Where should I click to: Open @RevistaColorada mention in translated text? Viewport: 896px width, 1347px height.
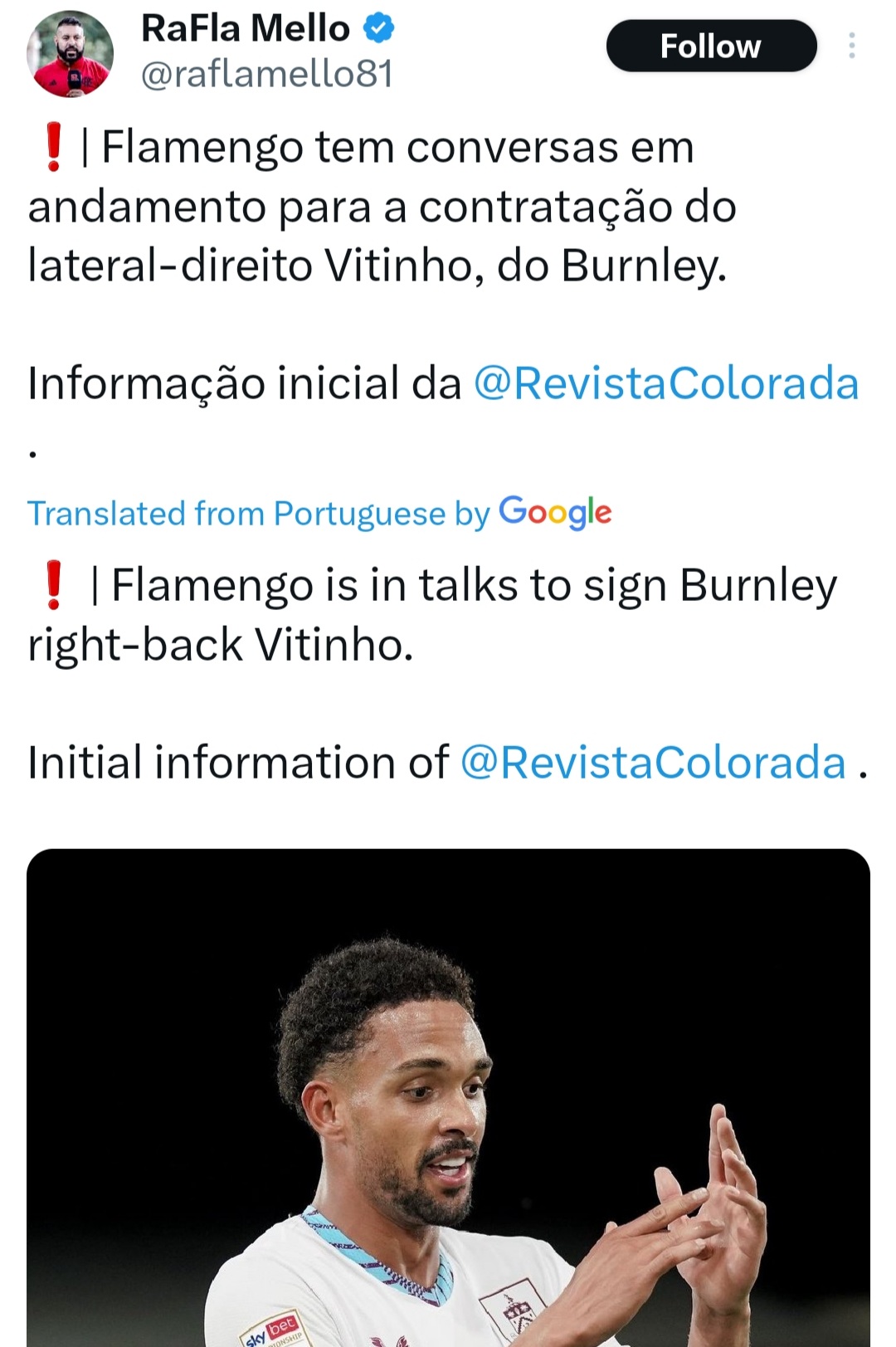[653, 762]
